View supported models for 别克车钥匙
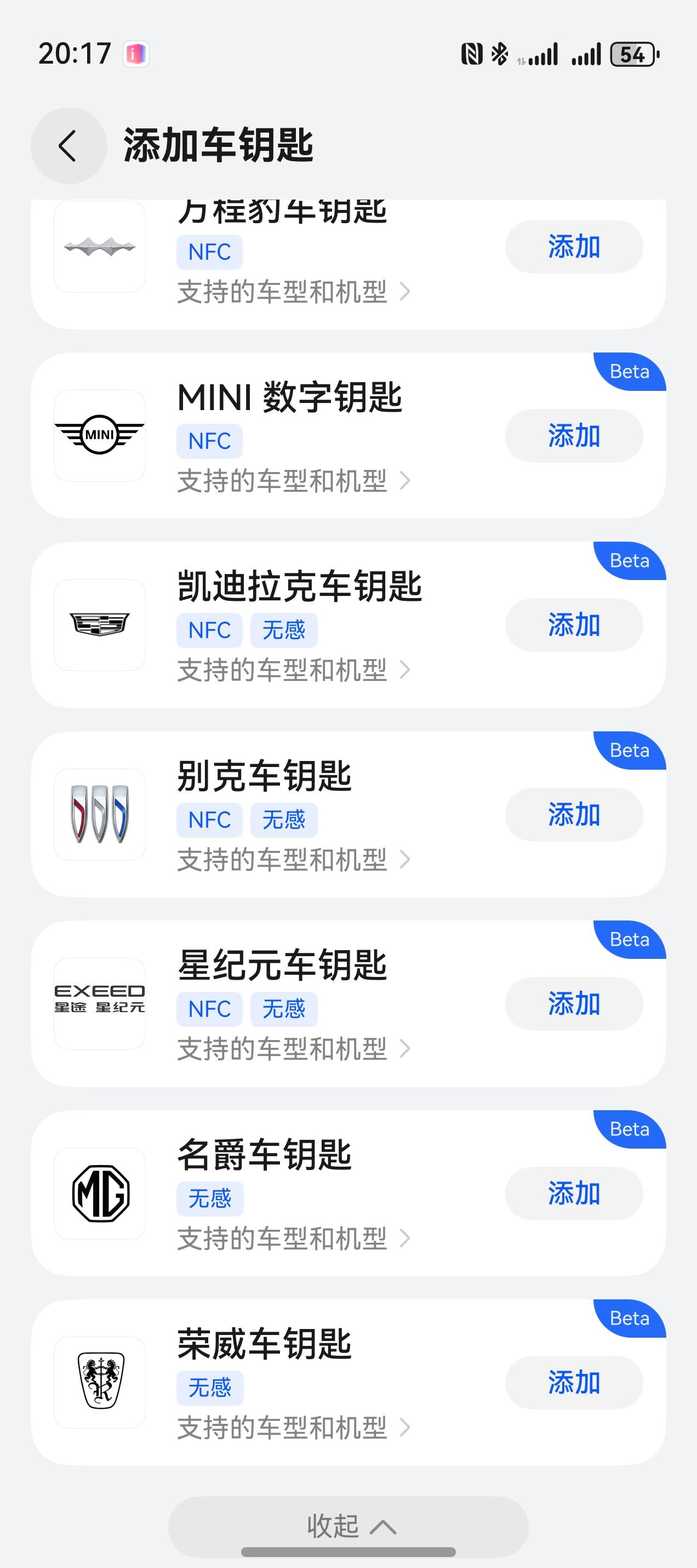This screenshot has height=1568, width=697. pyautogui.click(x=293, y=860)
